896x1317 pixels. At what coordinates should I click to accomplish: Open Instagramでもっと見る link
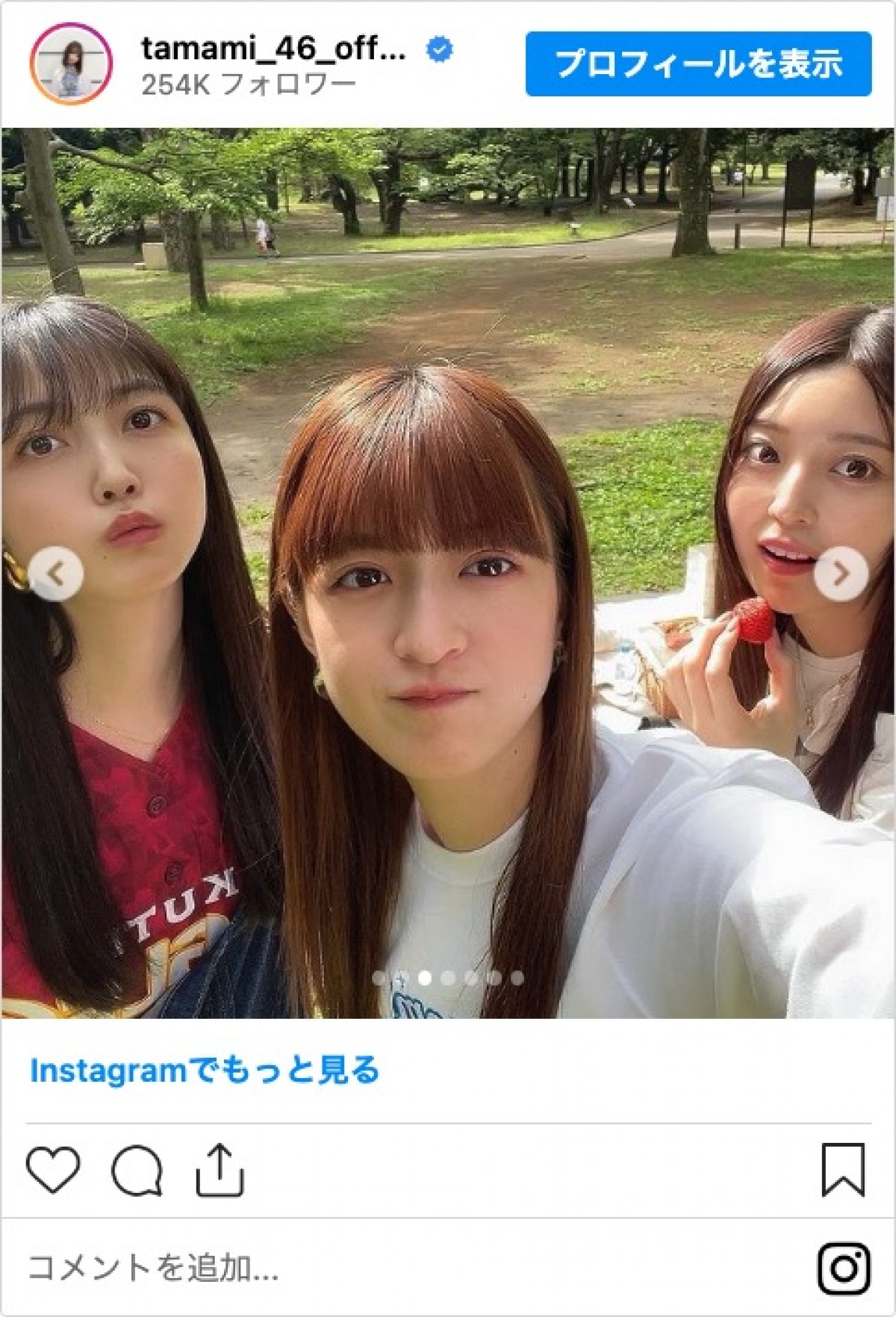tap(205, 1070)
